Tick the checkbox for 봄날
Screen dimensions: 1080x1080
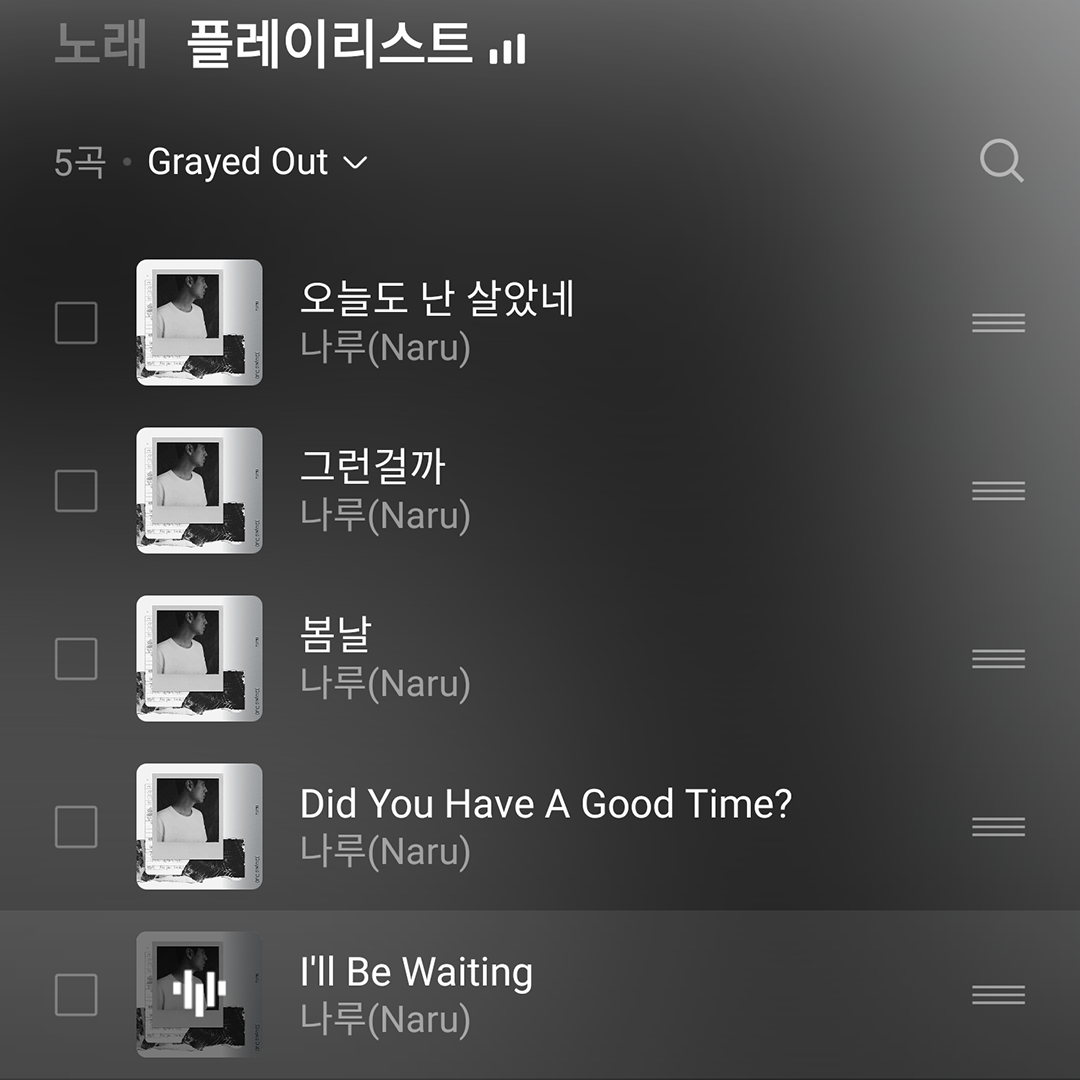[76, 659]
